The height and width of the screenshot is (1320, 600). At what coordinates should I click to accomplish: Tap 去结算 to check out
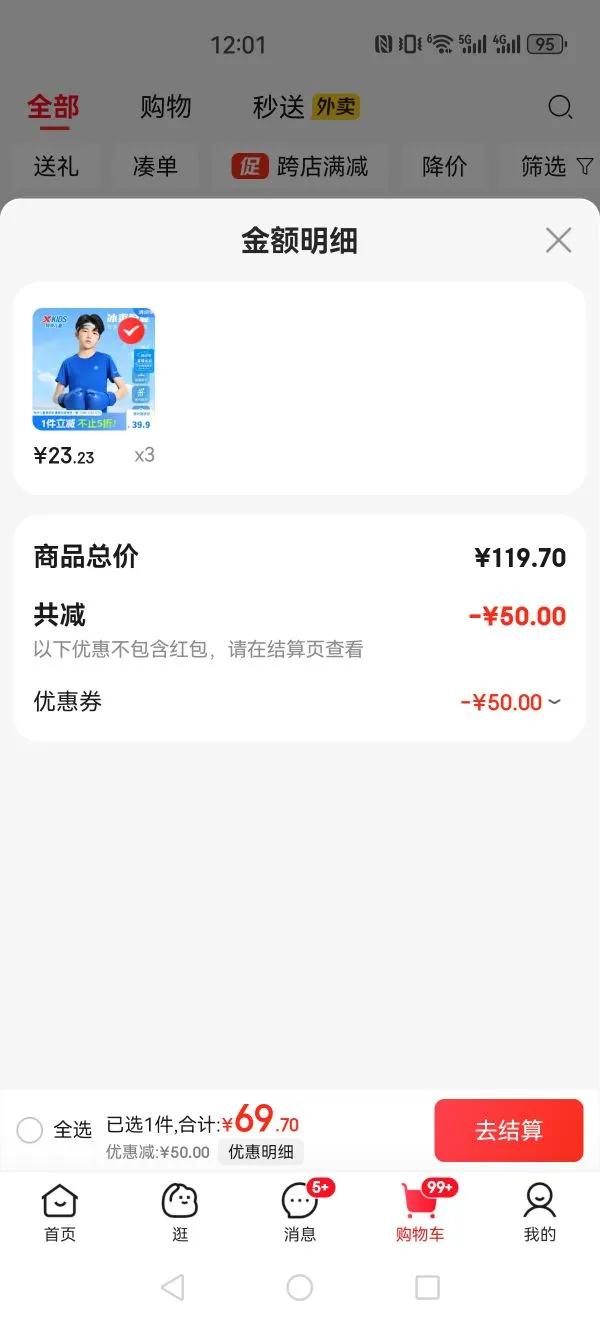click(508, 1130)
